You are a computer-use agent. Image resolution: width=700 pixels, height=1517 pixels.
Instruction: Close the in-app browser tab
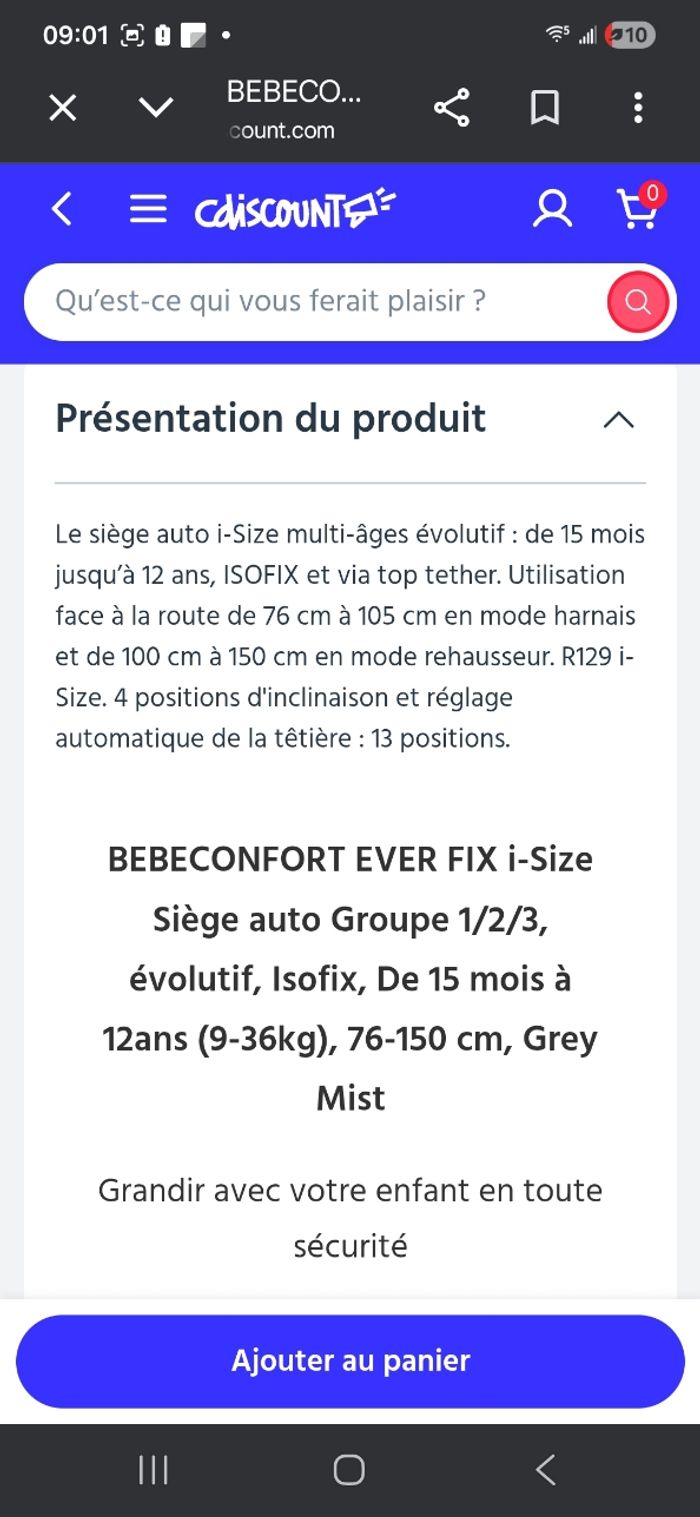63,108
